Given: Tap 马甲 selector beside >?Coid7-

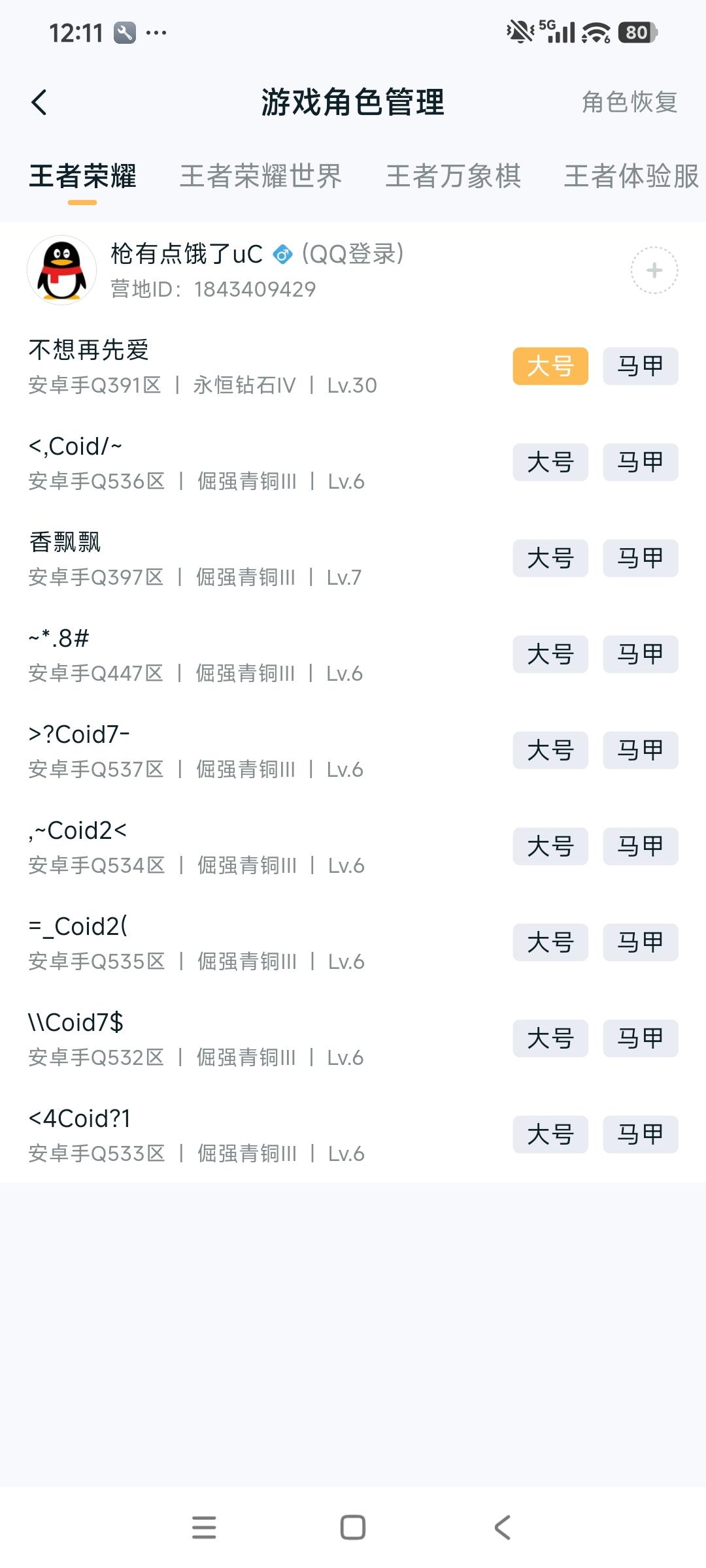Looking at the screenshot, I should pos(639,751).
